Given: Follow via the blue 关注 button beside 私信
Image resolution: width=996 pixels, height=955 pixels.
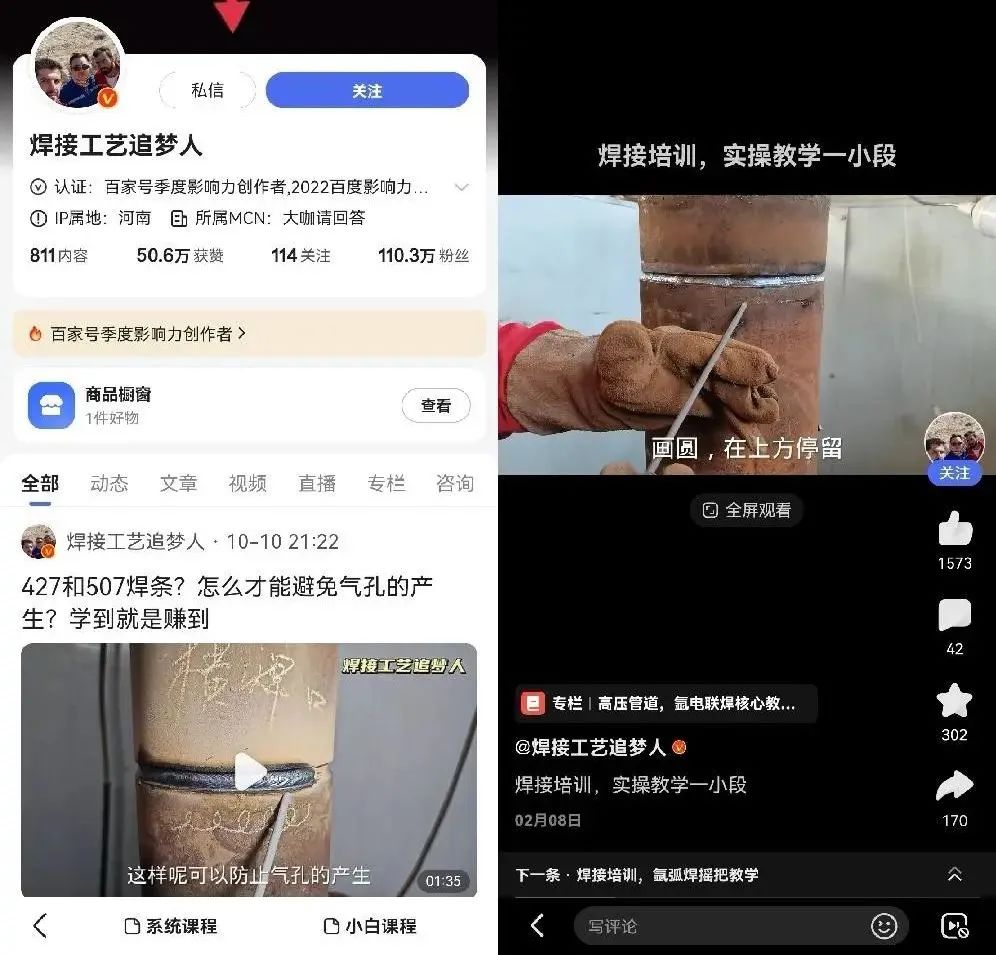Looking at the screenshot, I should pyautogui.click(x=367, y=90).
